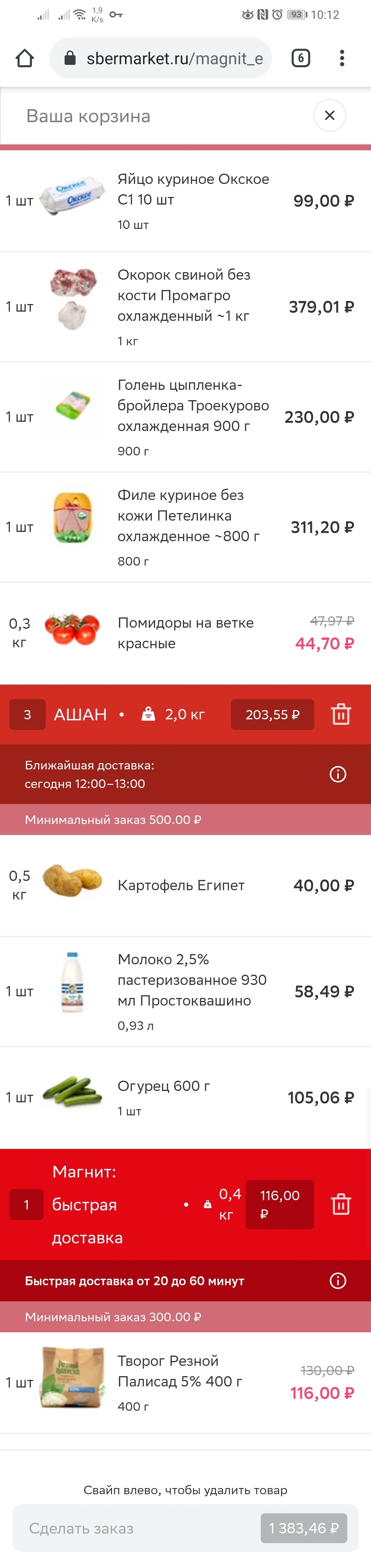Go to the browser home page
This screenshot has height=1568, width=371.
click(25, 58)
